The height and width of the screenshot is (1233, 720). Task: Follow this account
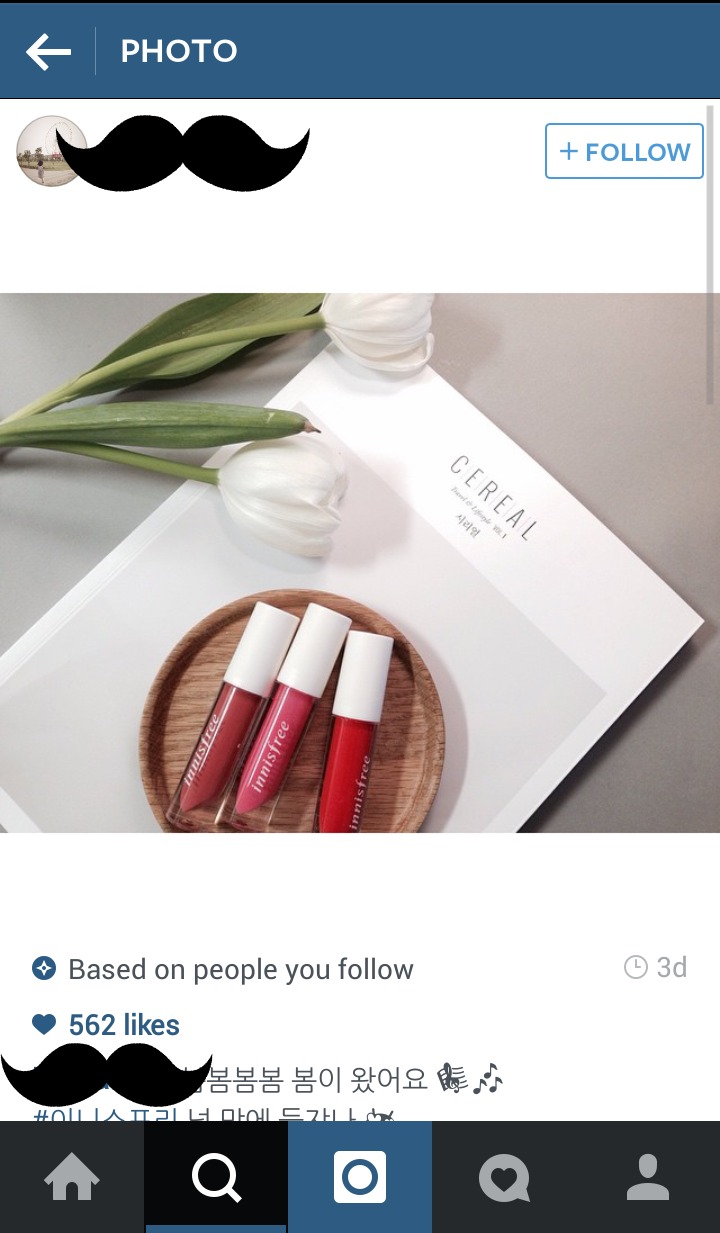coord(624,152)
